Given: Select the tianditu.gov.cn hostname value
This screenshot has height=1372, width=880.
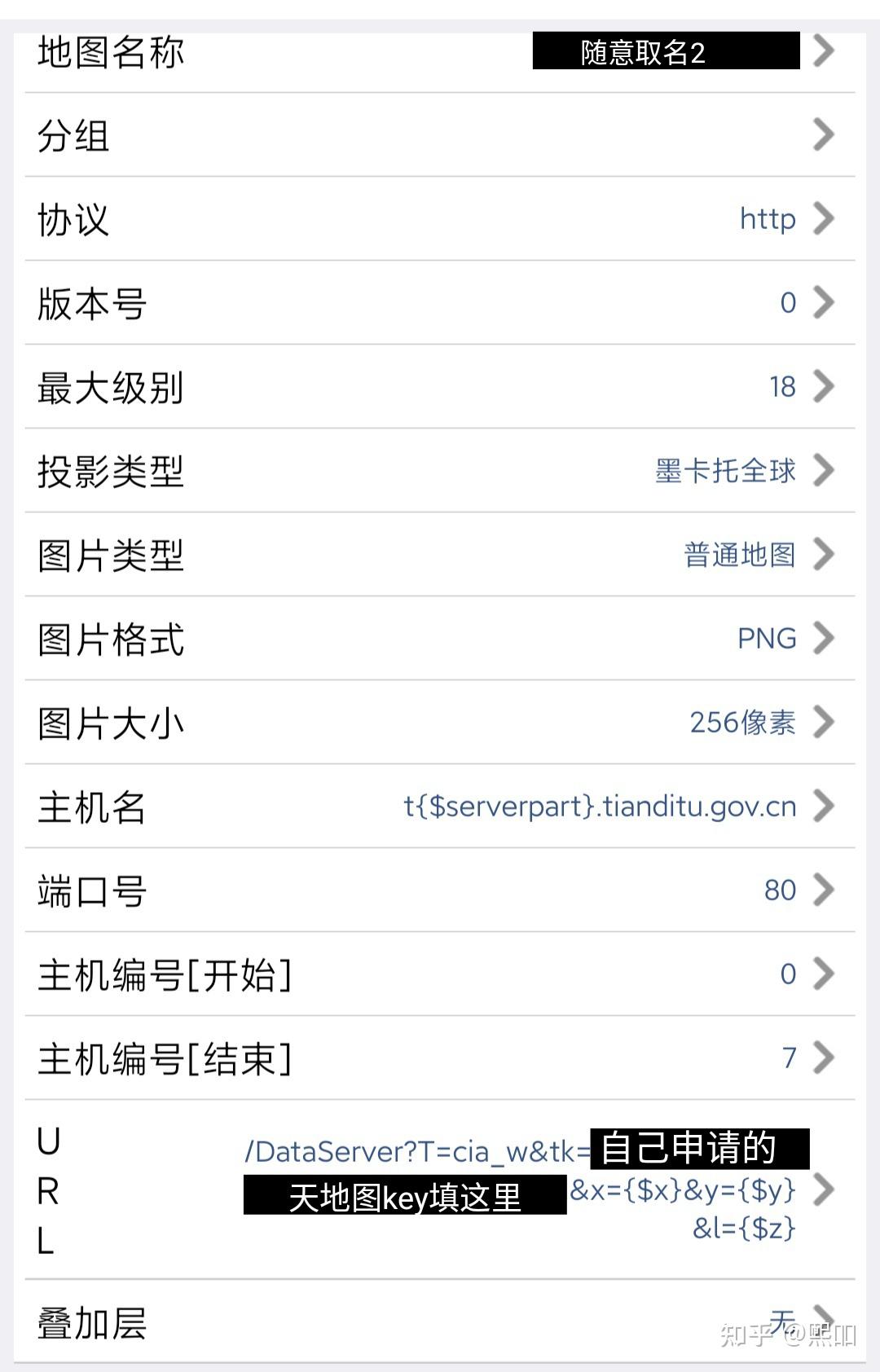Looking at the screenshot, I should point(599,808).
